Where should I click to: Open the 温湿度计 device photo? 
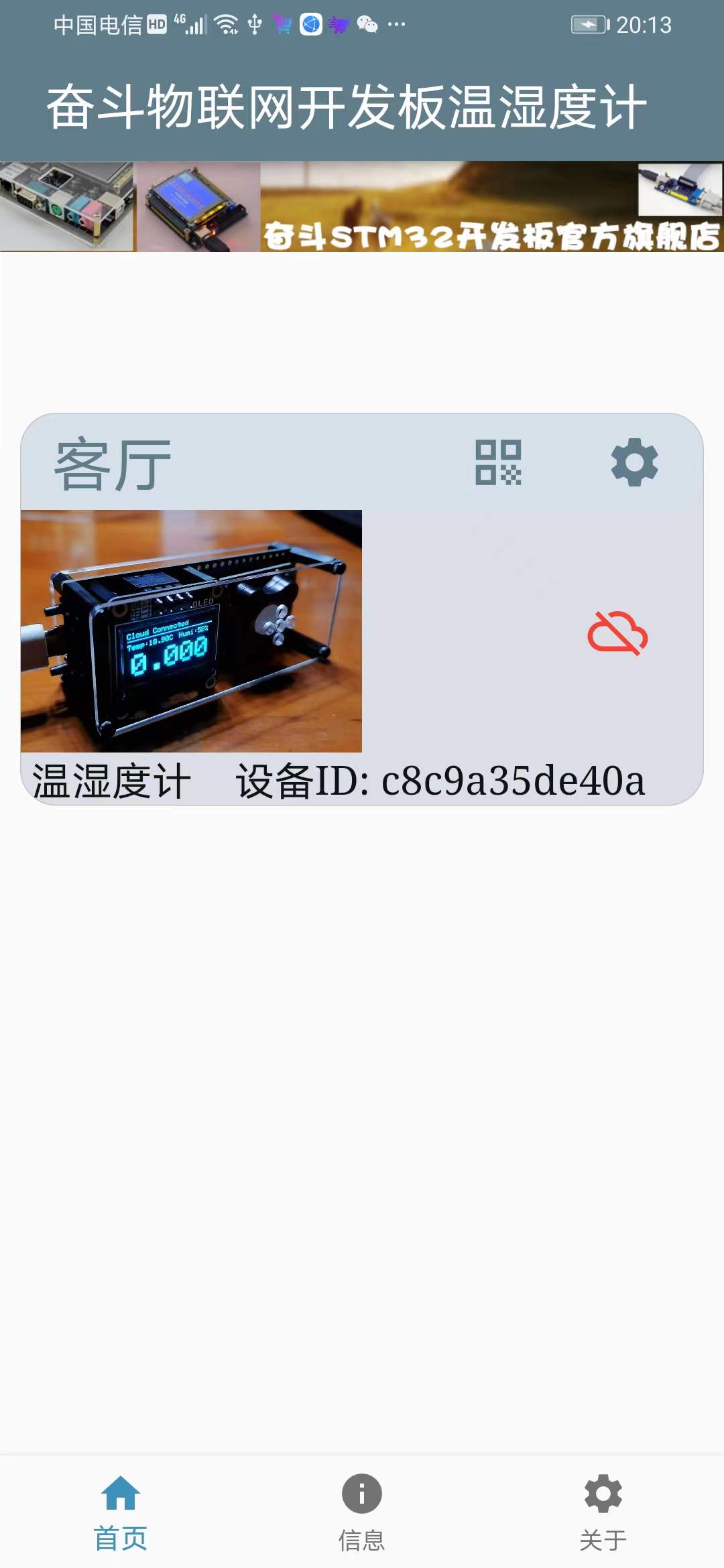tap(191, 631)
